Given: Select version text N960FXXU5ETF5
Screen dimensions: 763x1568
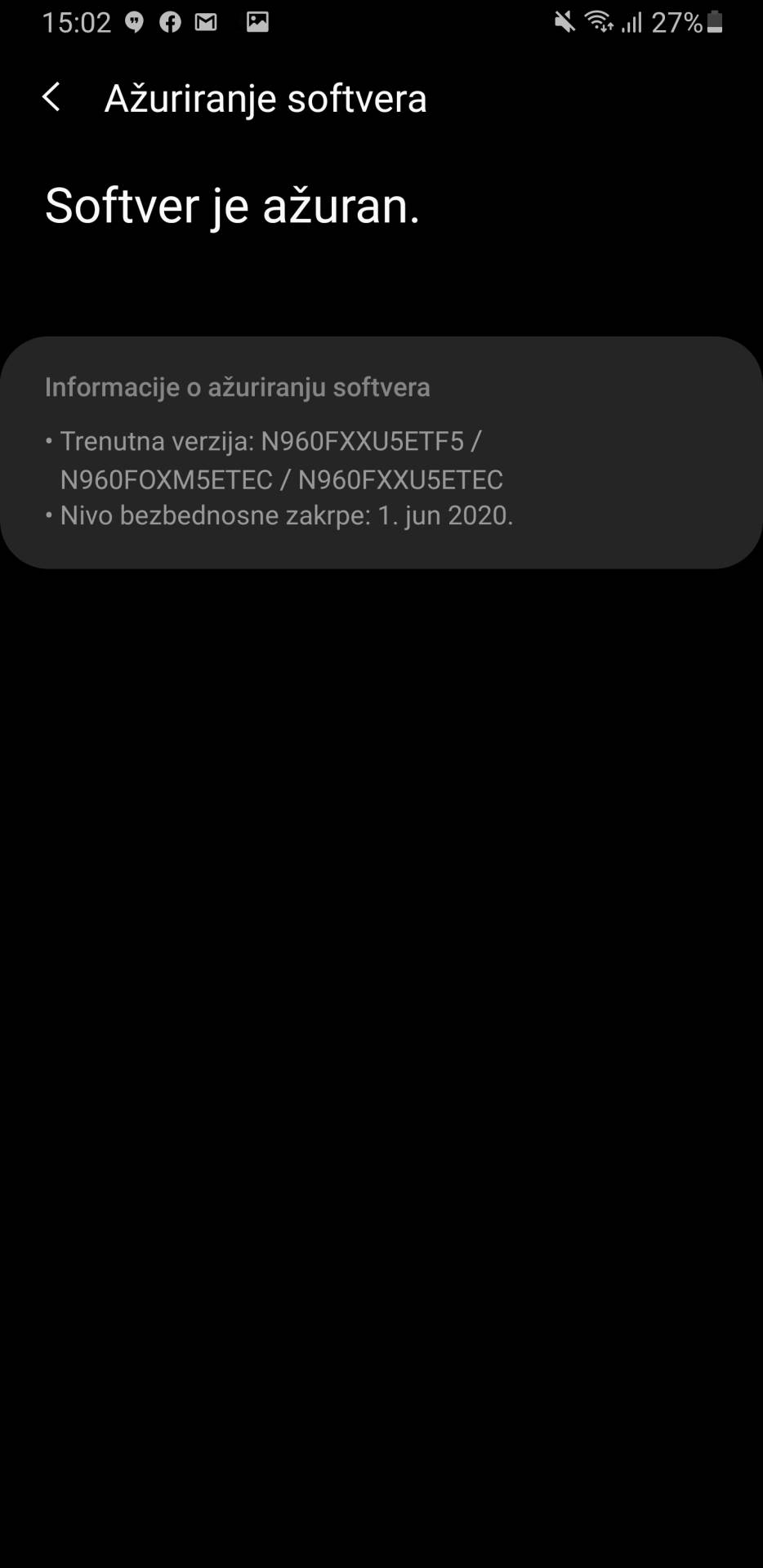Looking at the screenshot, I should click(x=368, y=441).
